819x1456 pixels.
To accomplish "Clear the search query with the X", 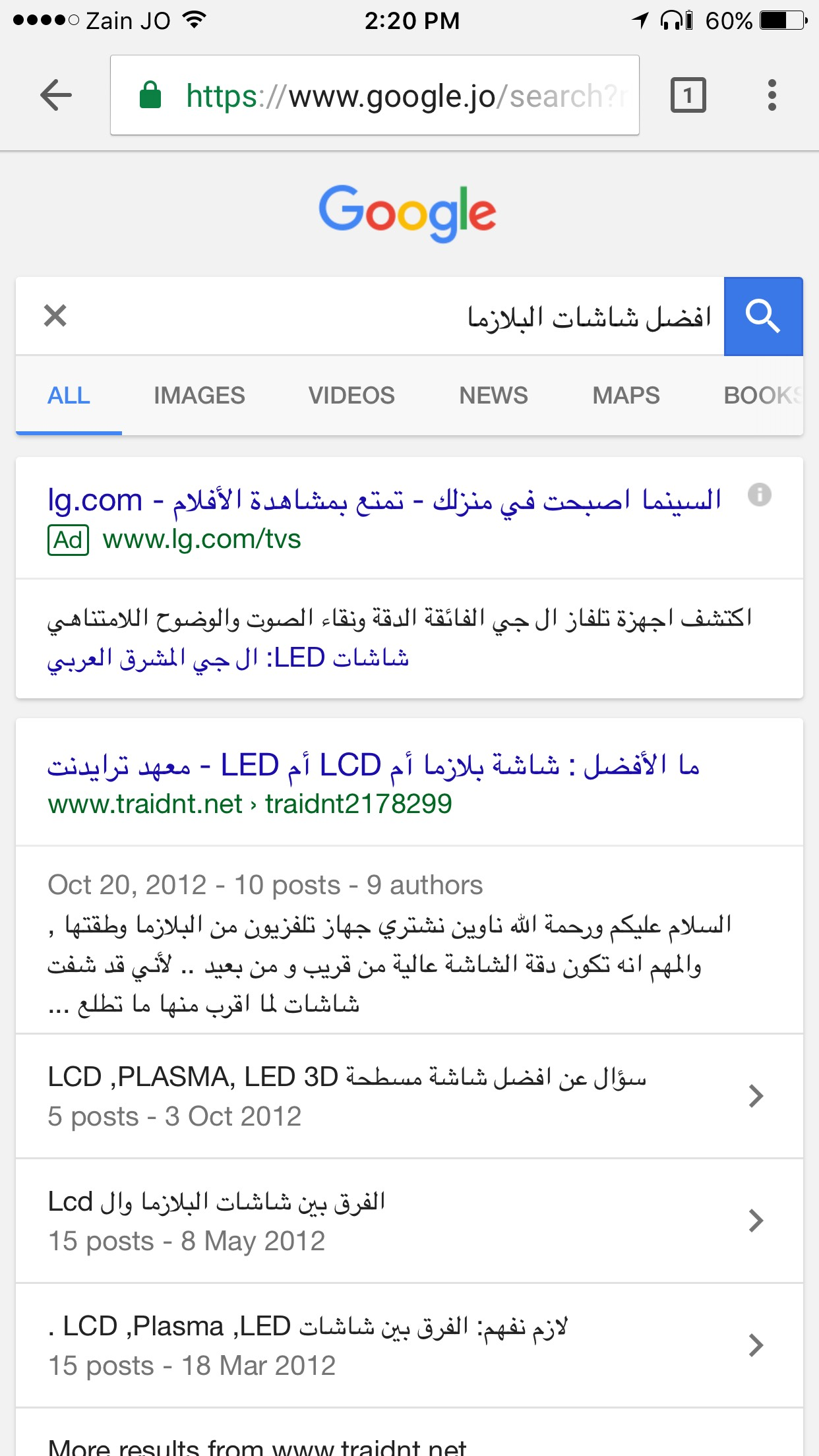I will [55, 316].
